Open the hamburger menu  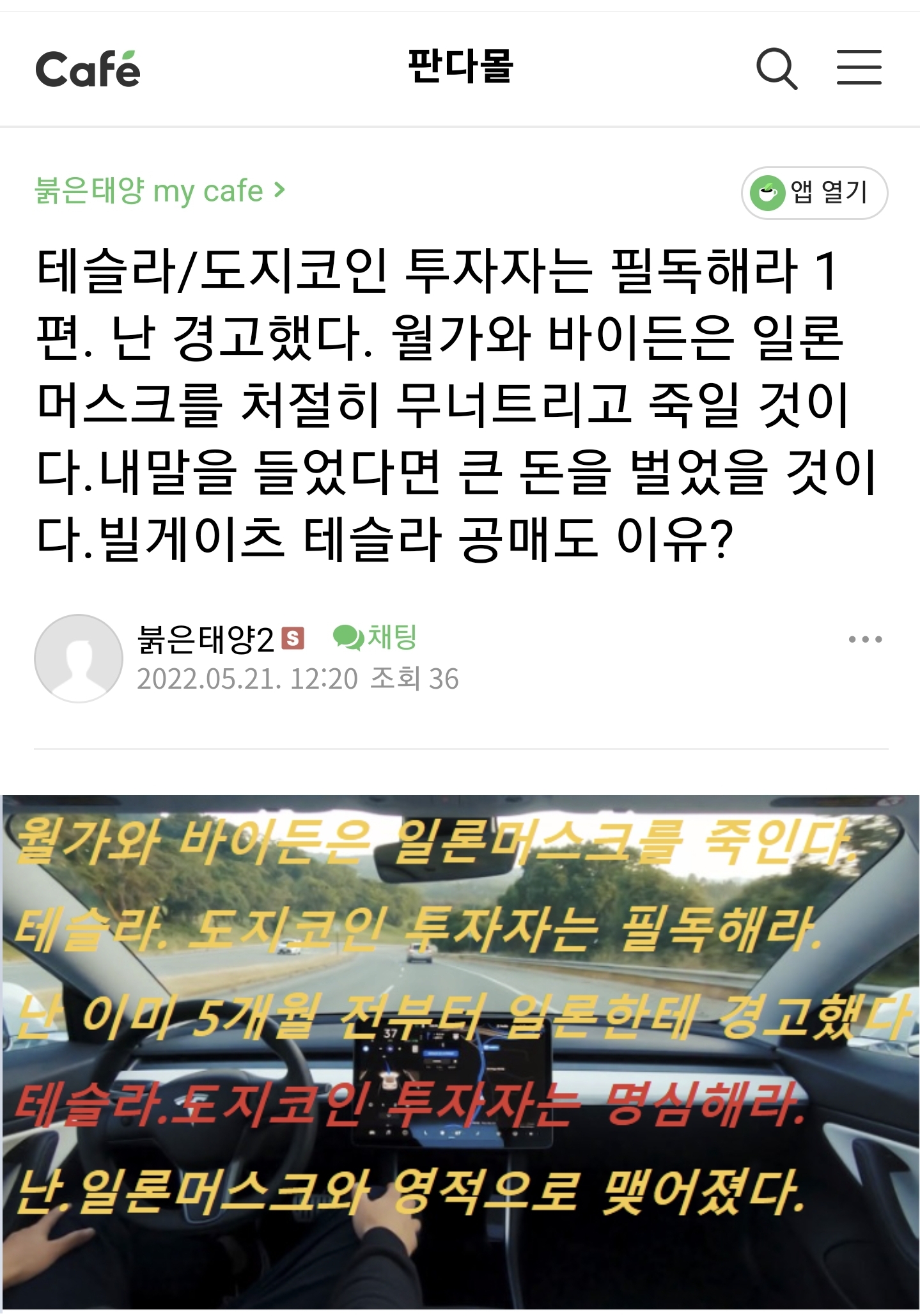(859, 67)
